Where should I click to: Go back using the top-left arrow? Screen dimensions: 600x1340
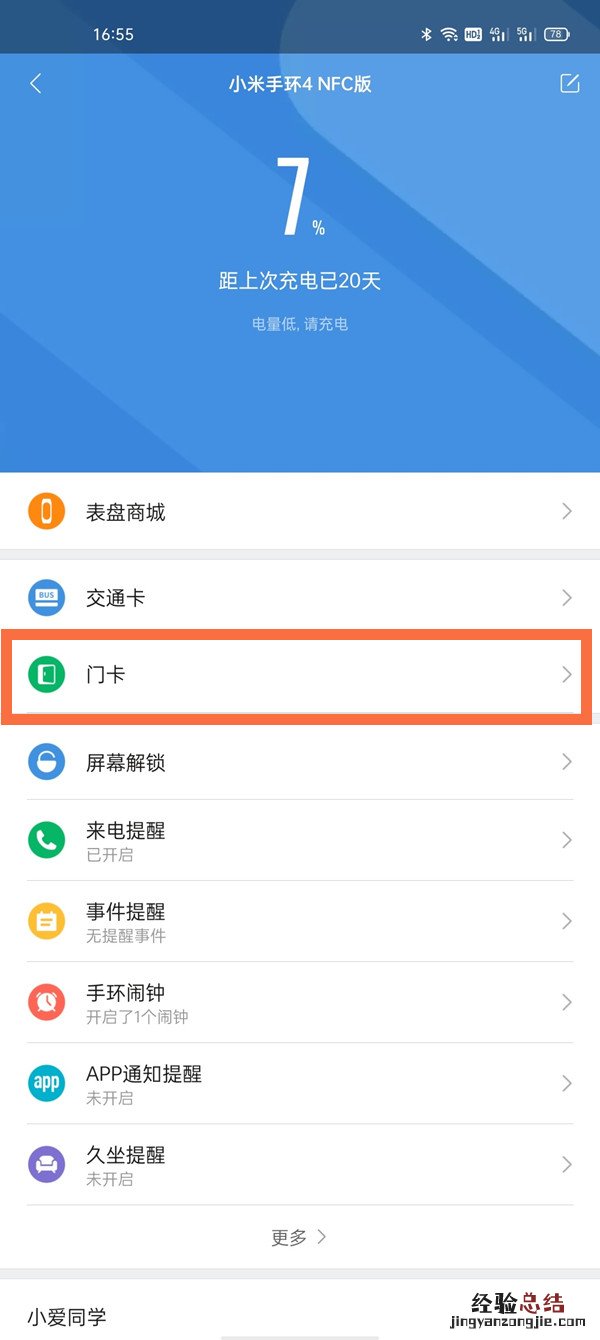36,84
